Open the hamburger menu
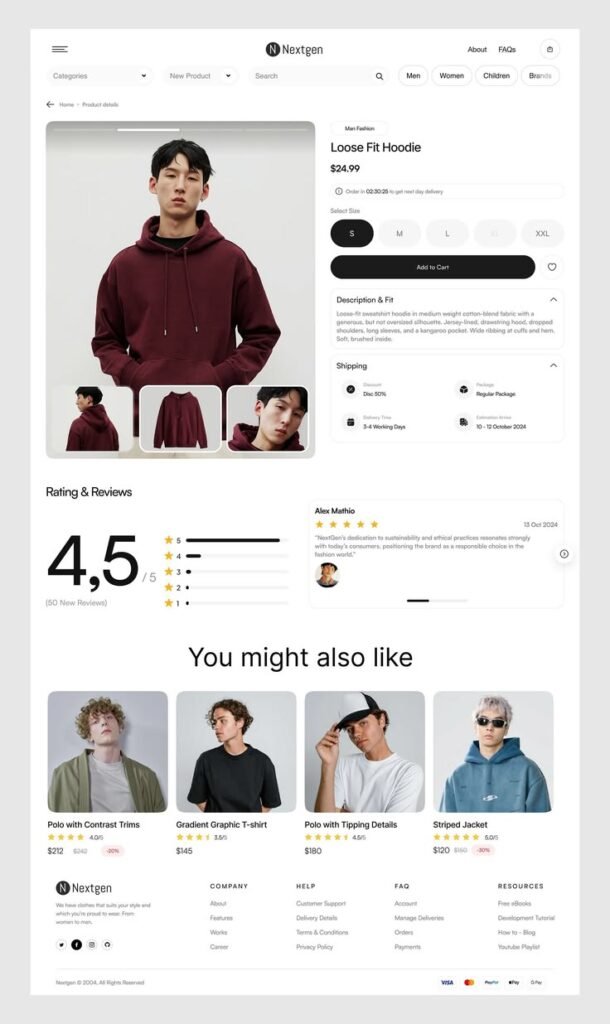Image resolution: width=610 pixels, height=1024 pixels. pyautogui.click(x=59, y=49)
